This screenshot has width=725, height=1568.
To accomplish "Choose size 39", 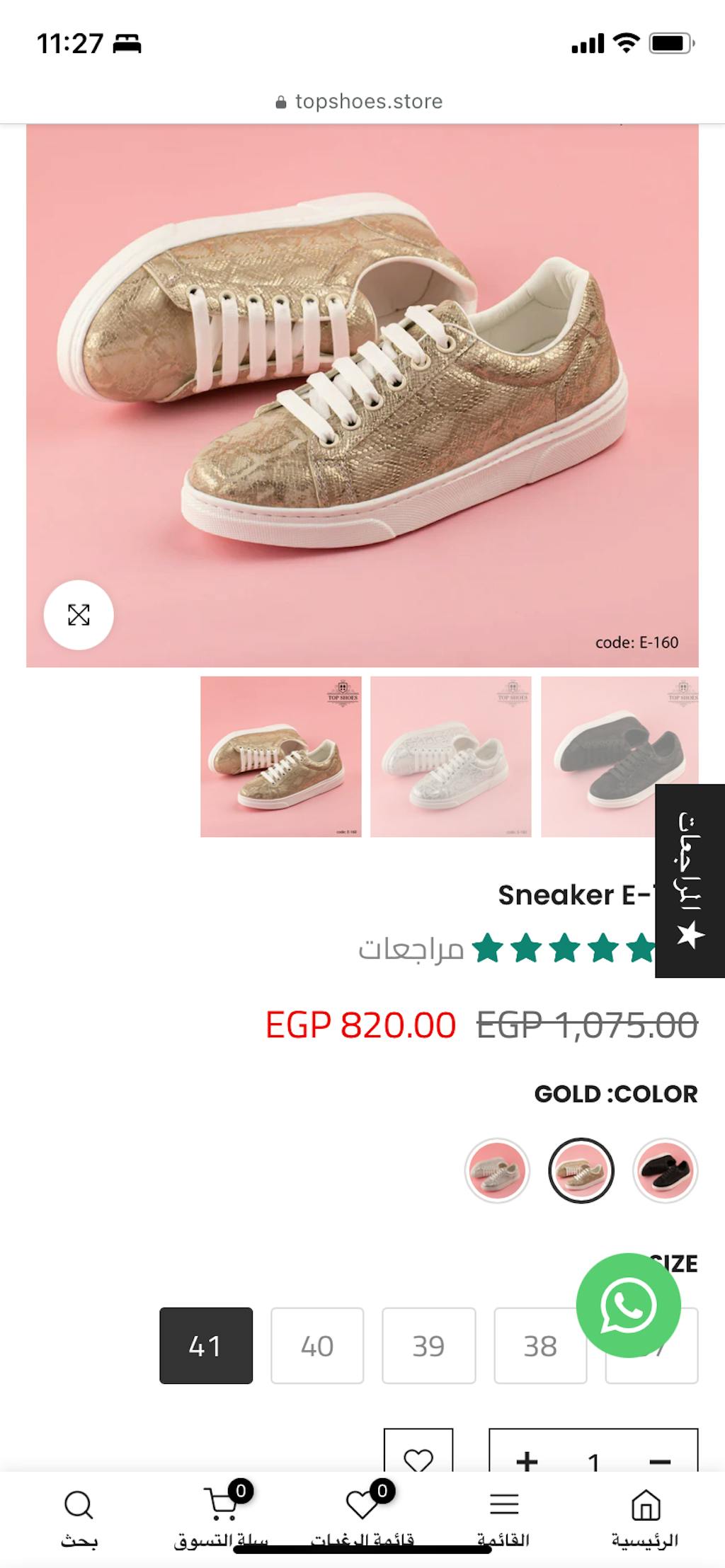I will [428, 1346].
